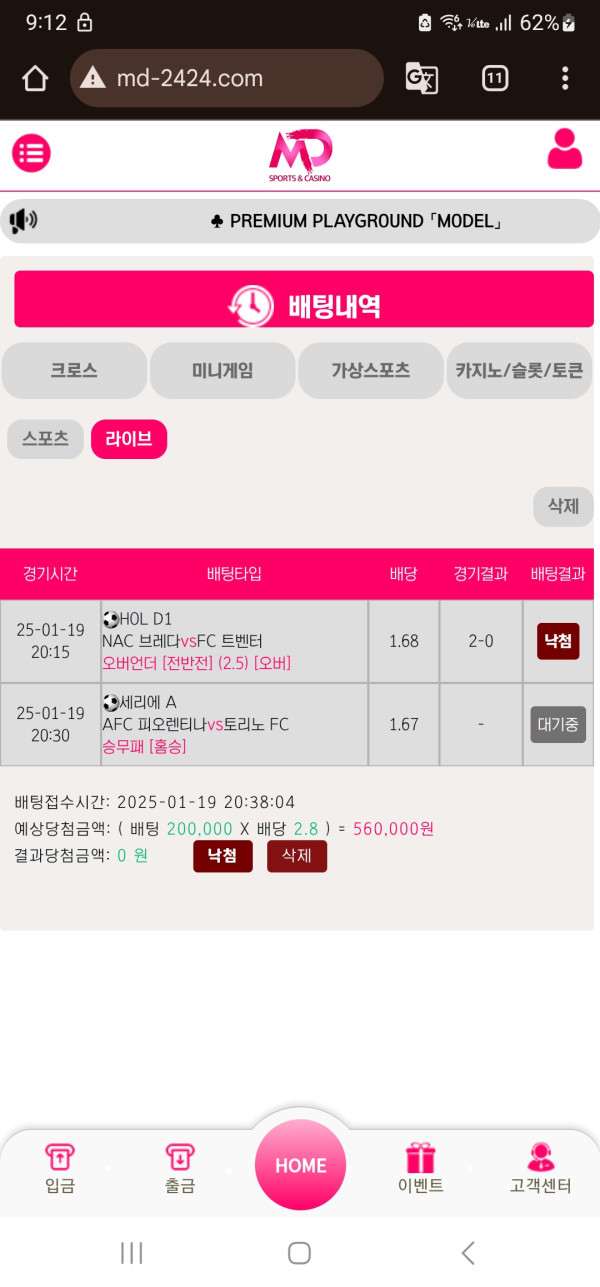Tap the system back button
Viewport: 600px width, 1287px height.
click(467, 1253)
